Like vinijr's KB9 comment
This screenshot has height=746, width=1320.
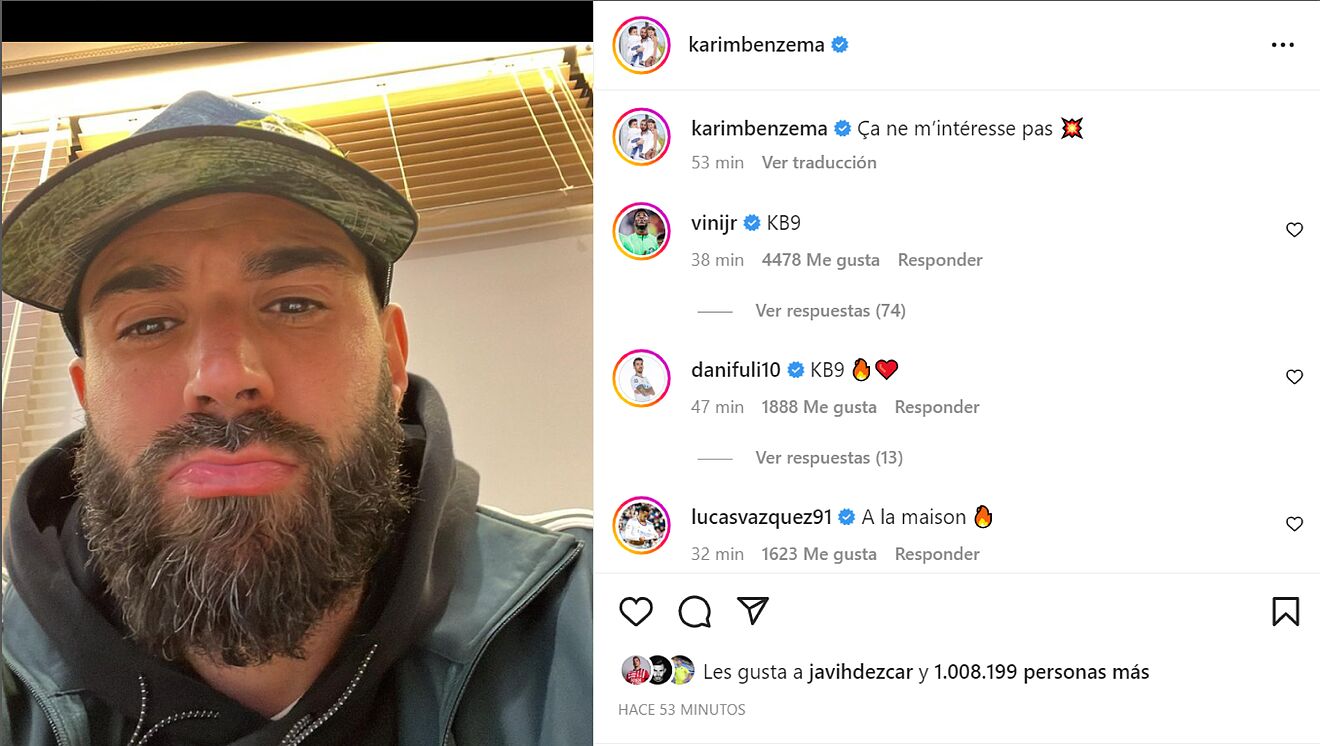pos(1294,230)
